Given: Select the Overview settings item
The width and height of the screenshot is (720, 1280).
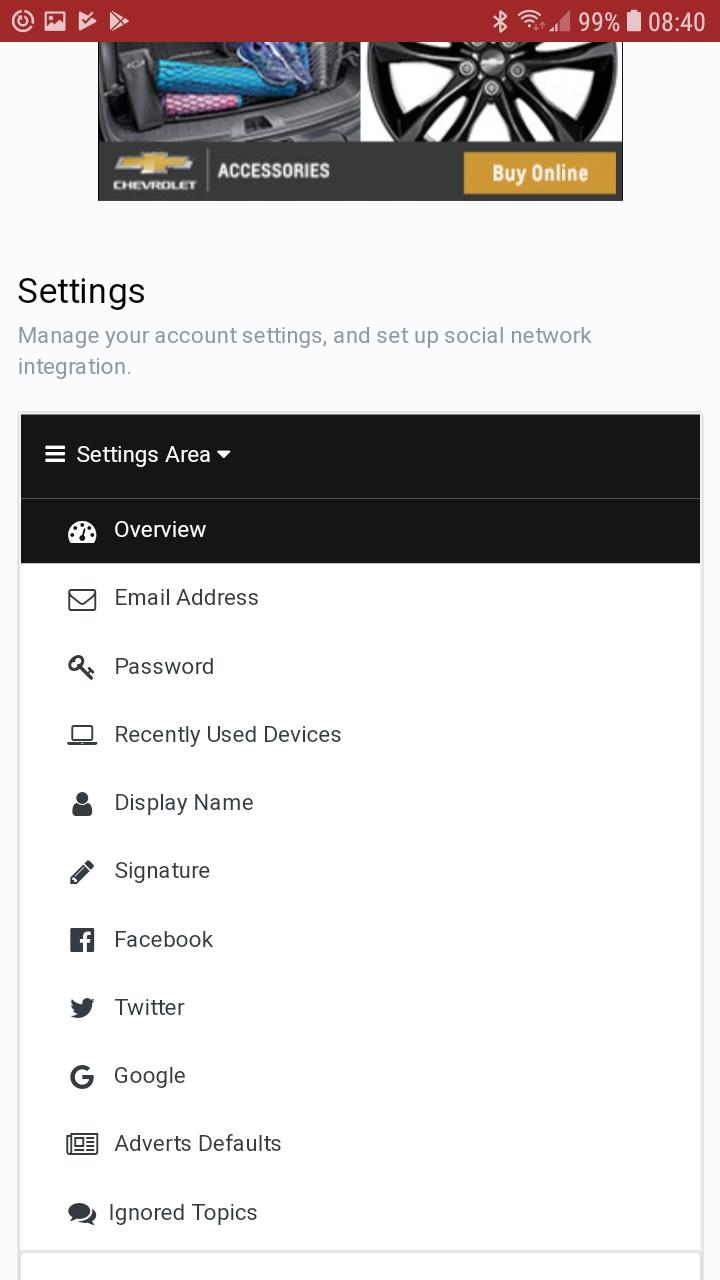Looking at the screenshot, I should click(360, 530).
